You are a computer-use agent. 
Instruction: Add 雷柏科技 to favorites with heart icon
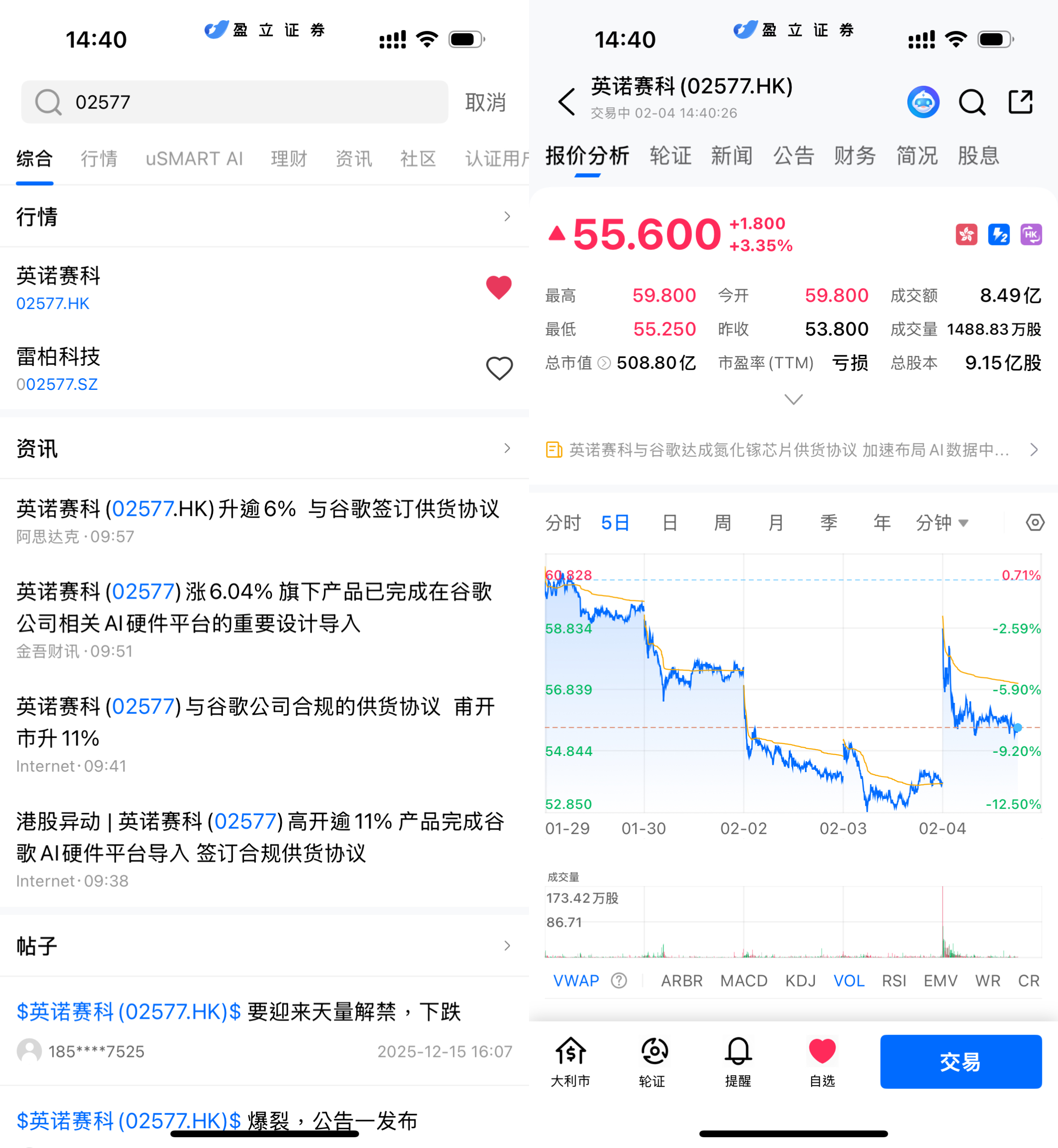coord(498,369)
